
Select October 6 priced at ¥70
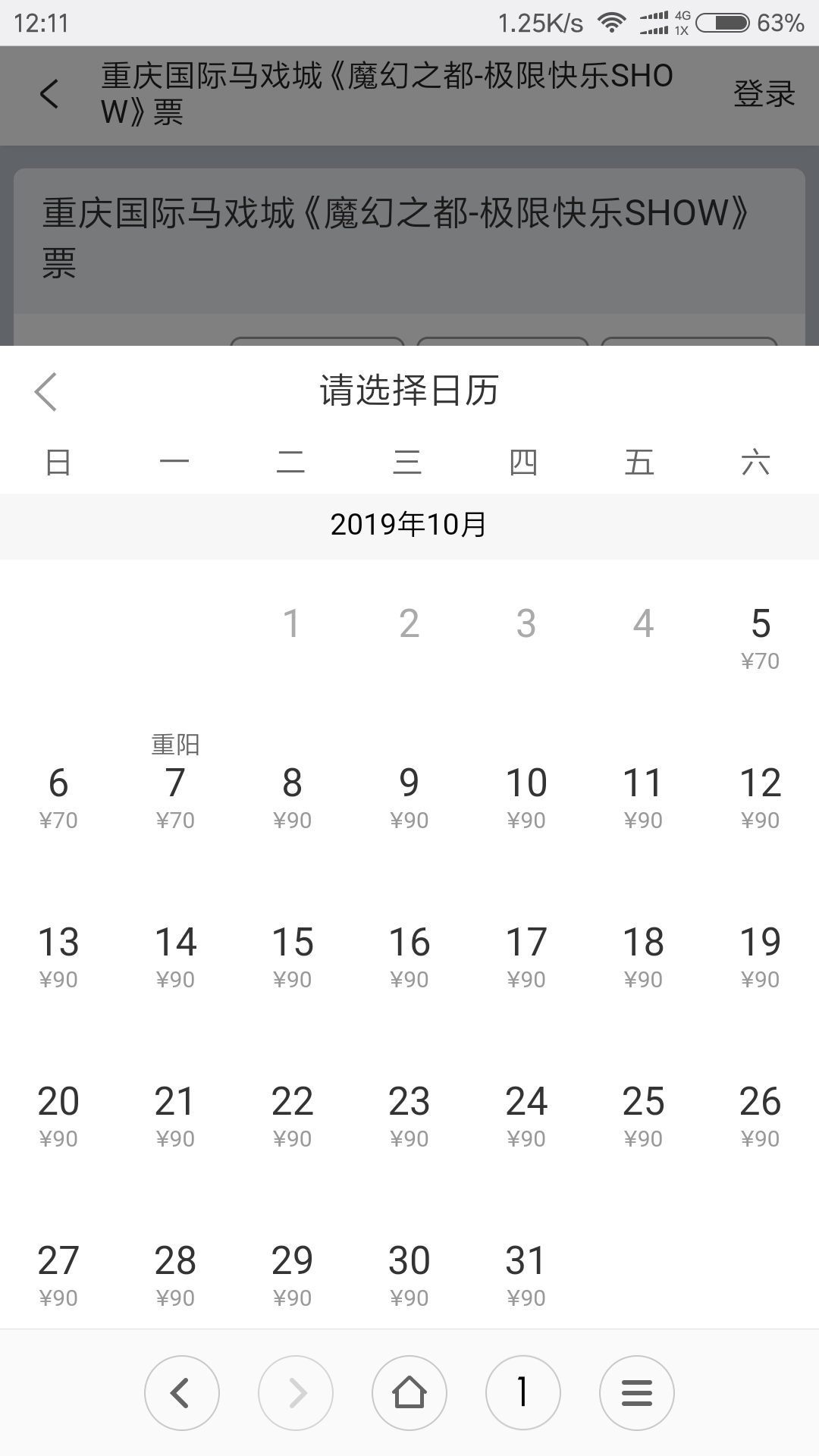coord(58,799)
